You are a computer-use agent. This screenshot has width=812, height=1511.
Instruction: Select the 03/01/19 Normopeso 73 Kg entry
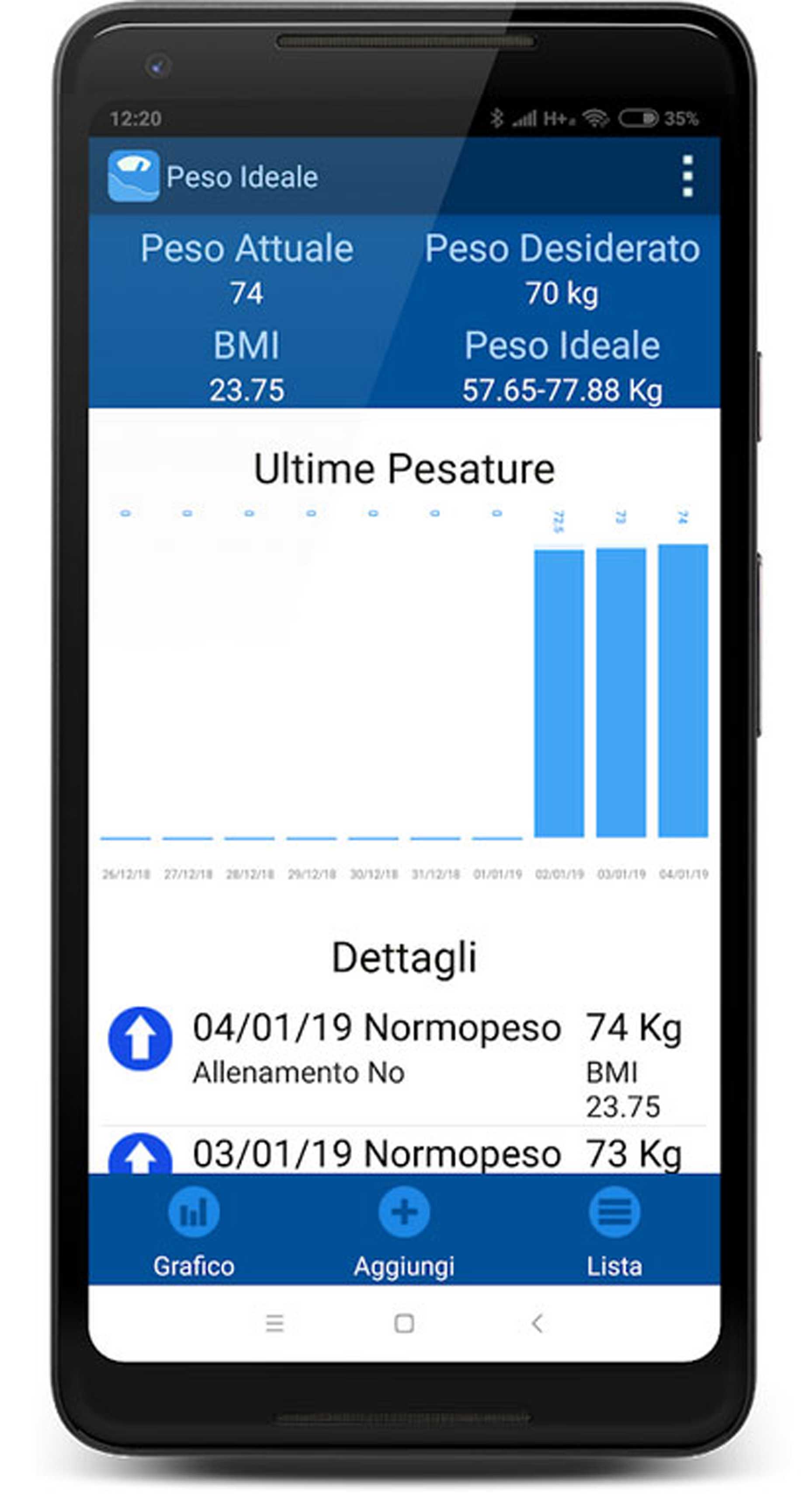click(404, 1151)
